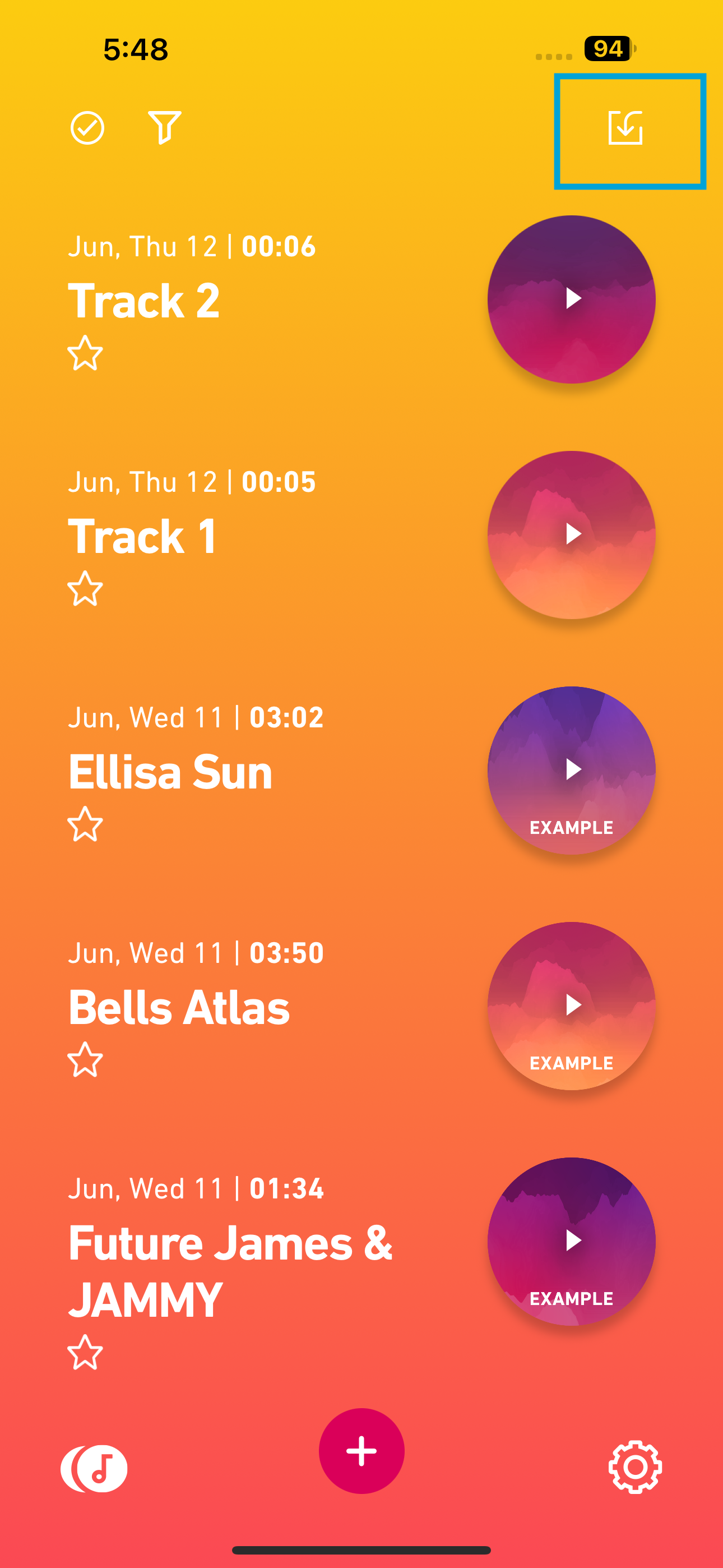Open the settings gear
The height and width of the screenshot is (1568, 723).
click(635, 1467)
